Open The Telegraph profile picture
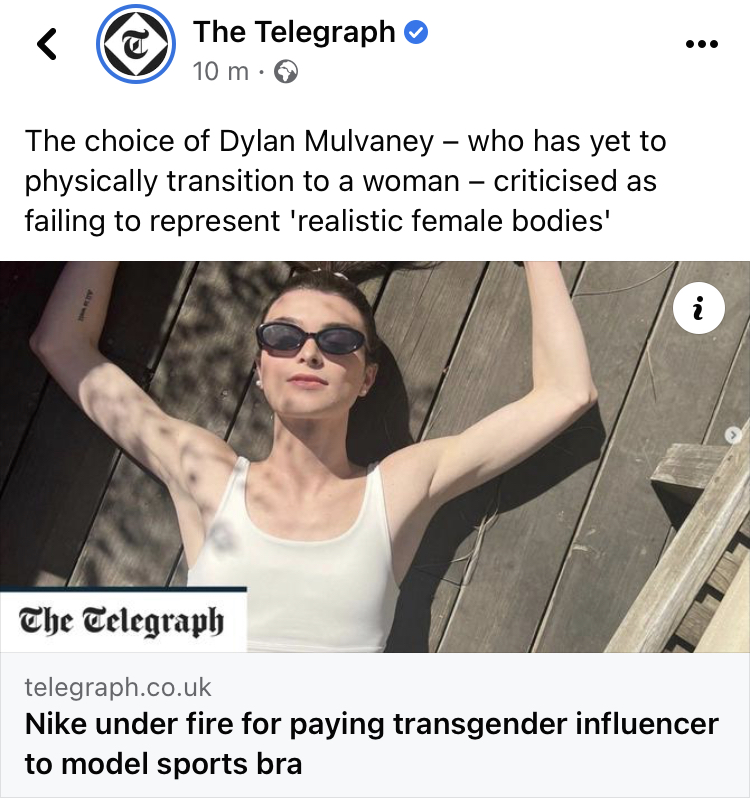The height and width of the screenshot is (805, 750). point(134,47)
